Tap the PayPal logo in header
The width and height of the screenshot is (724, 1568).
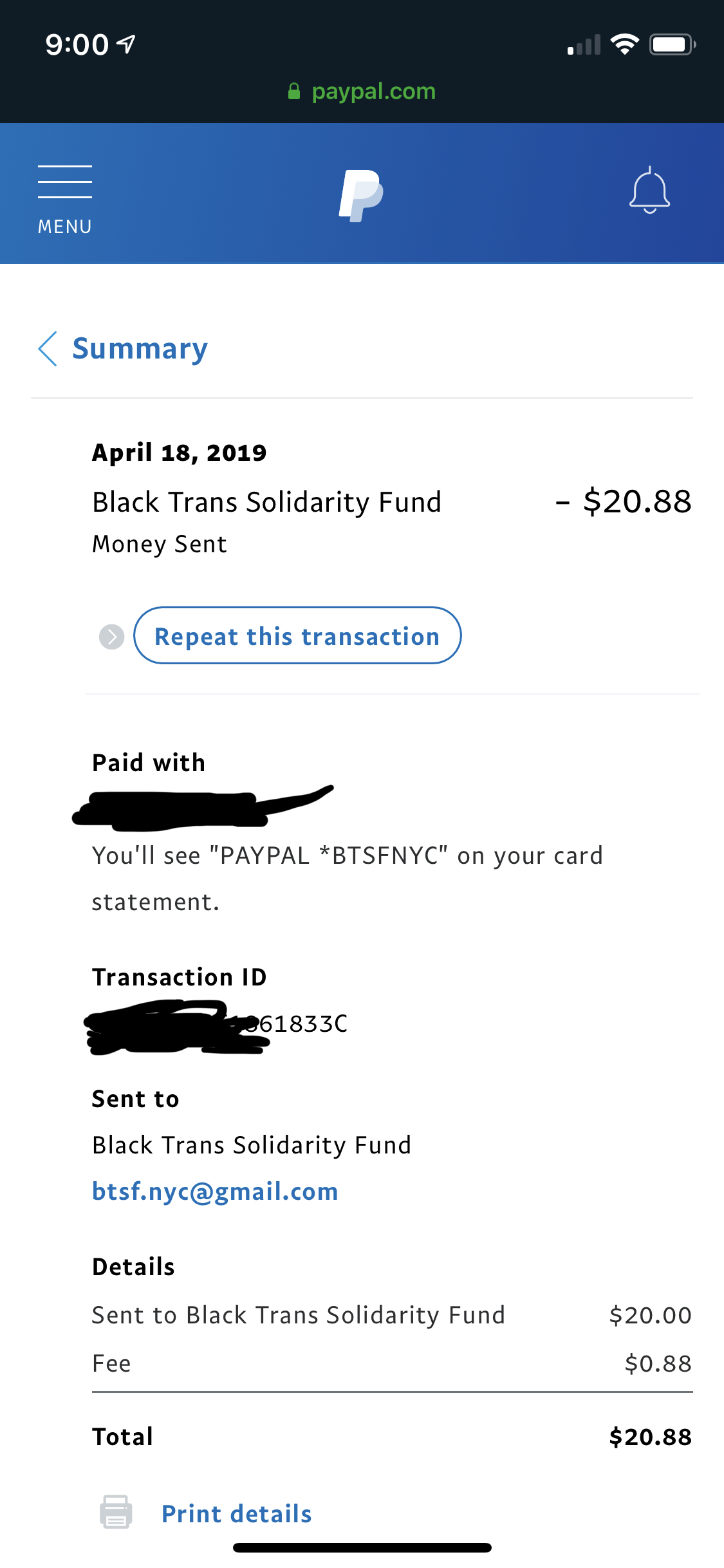pyautogui.click(x=361, y=195)
